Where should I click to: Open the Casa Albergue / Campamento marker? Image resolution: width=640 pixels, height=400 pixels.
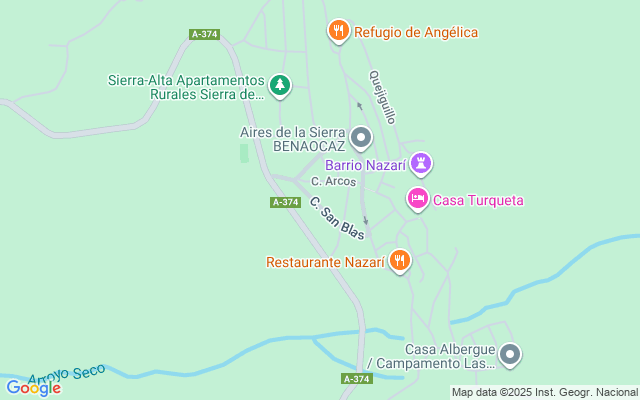click(x=510, y=355)
